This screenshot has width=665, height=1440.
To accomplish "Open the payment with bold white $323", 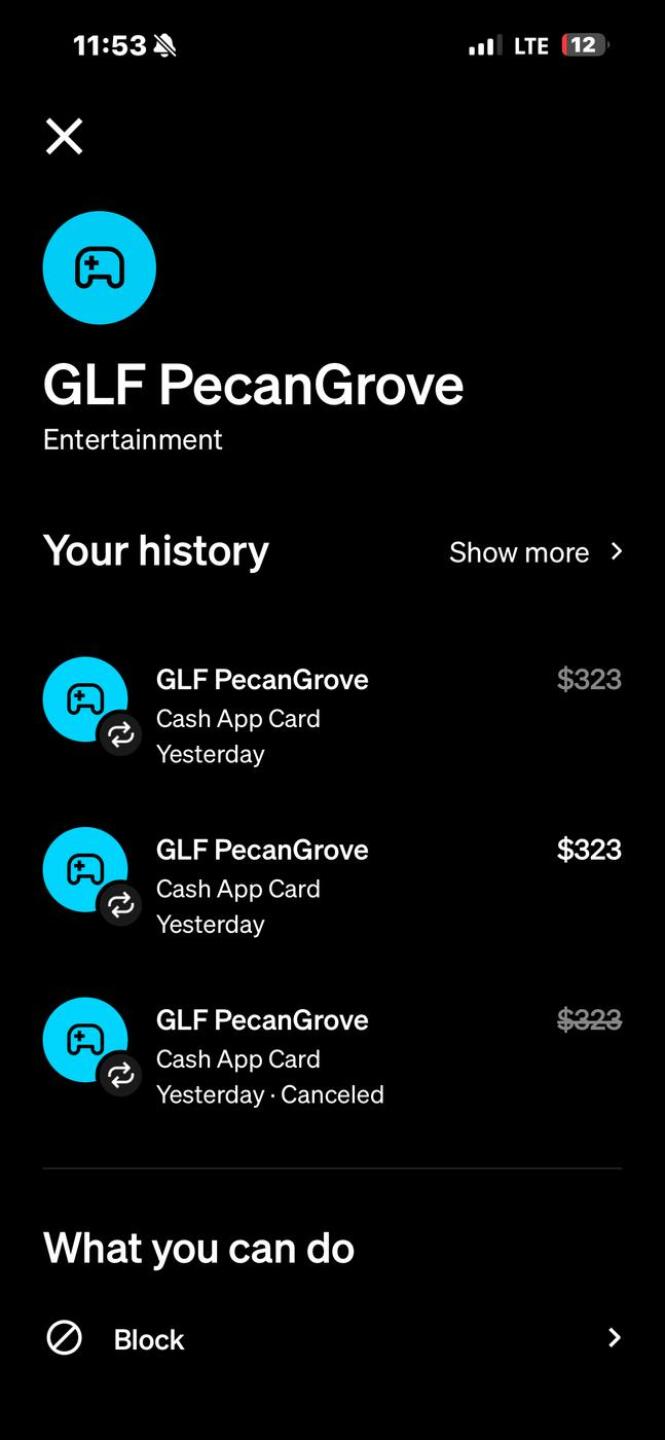I will tap(330, 886).
